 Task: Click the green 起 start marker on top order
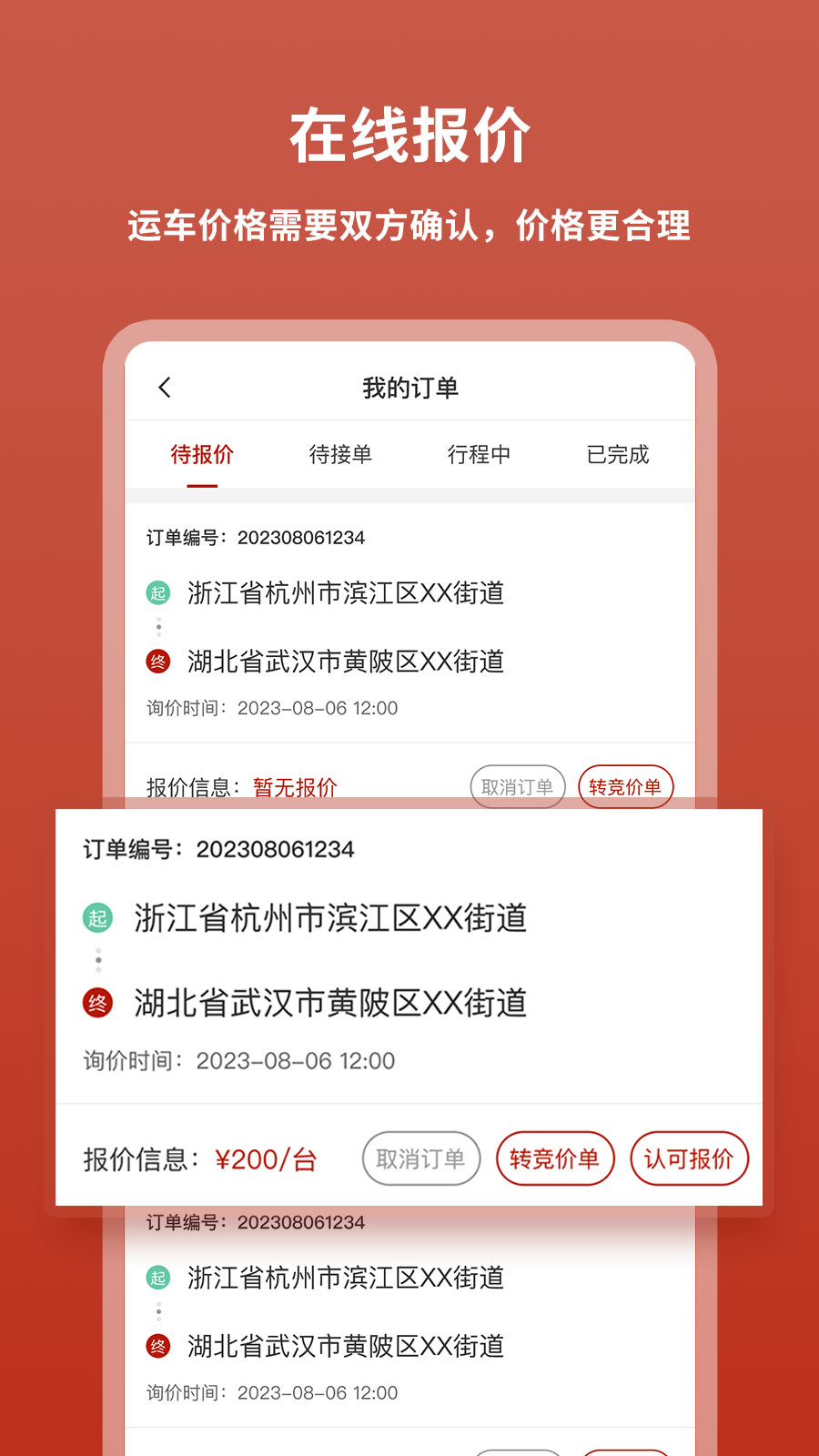158,593
